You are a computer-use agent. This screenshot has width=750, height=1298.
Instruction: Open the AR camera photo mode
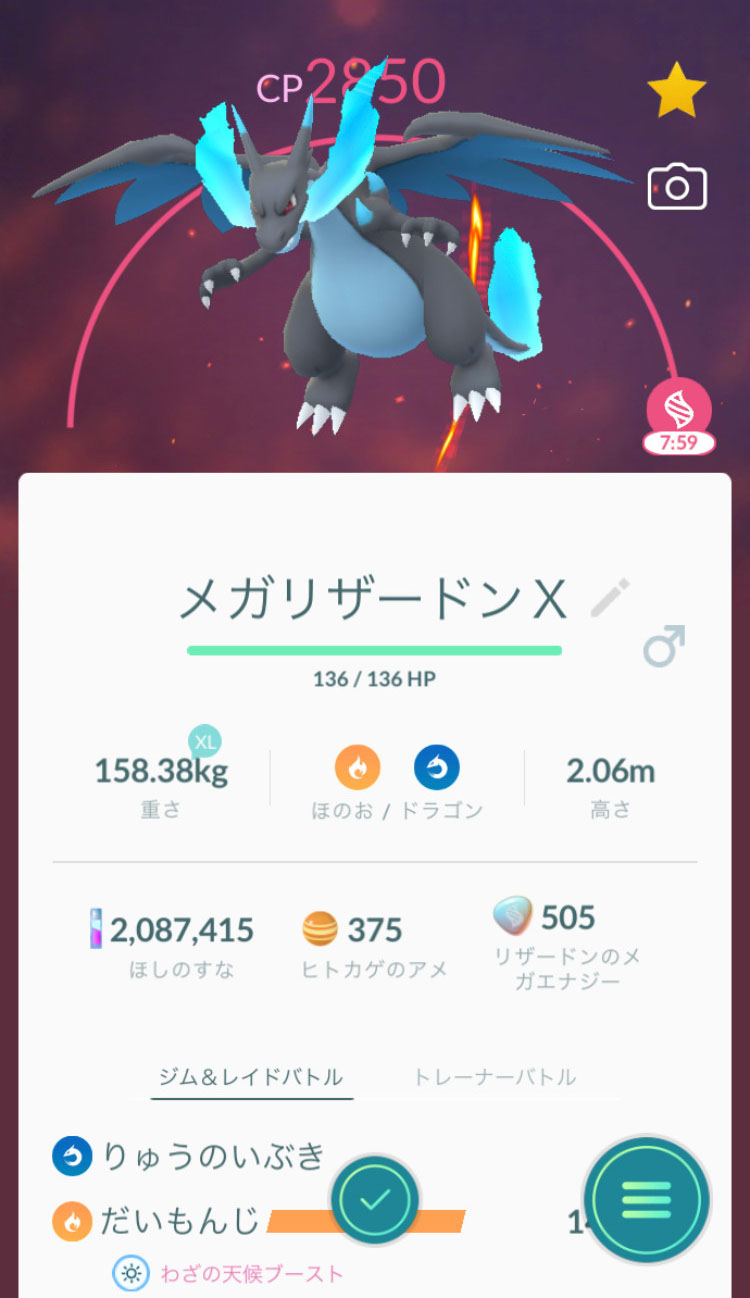pyautogui.click(x=677, y=187)
